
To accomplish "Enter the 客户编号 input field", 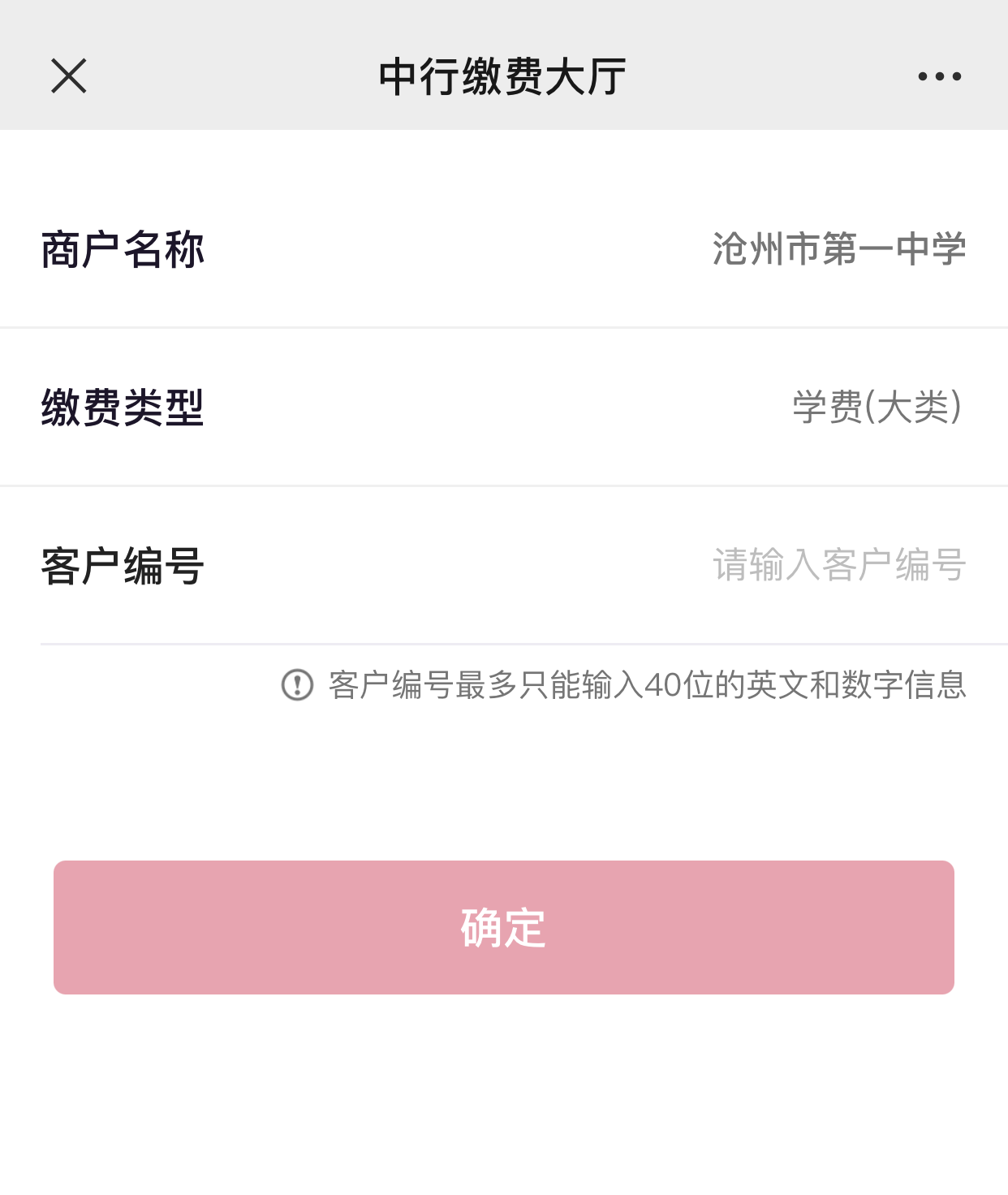I will (x=838, y=565).
